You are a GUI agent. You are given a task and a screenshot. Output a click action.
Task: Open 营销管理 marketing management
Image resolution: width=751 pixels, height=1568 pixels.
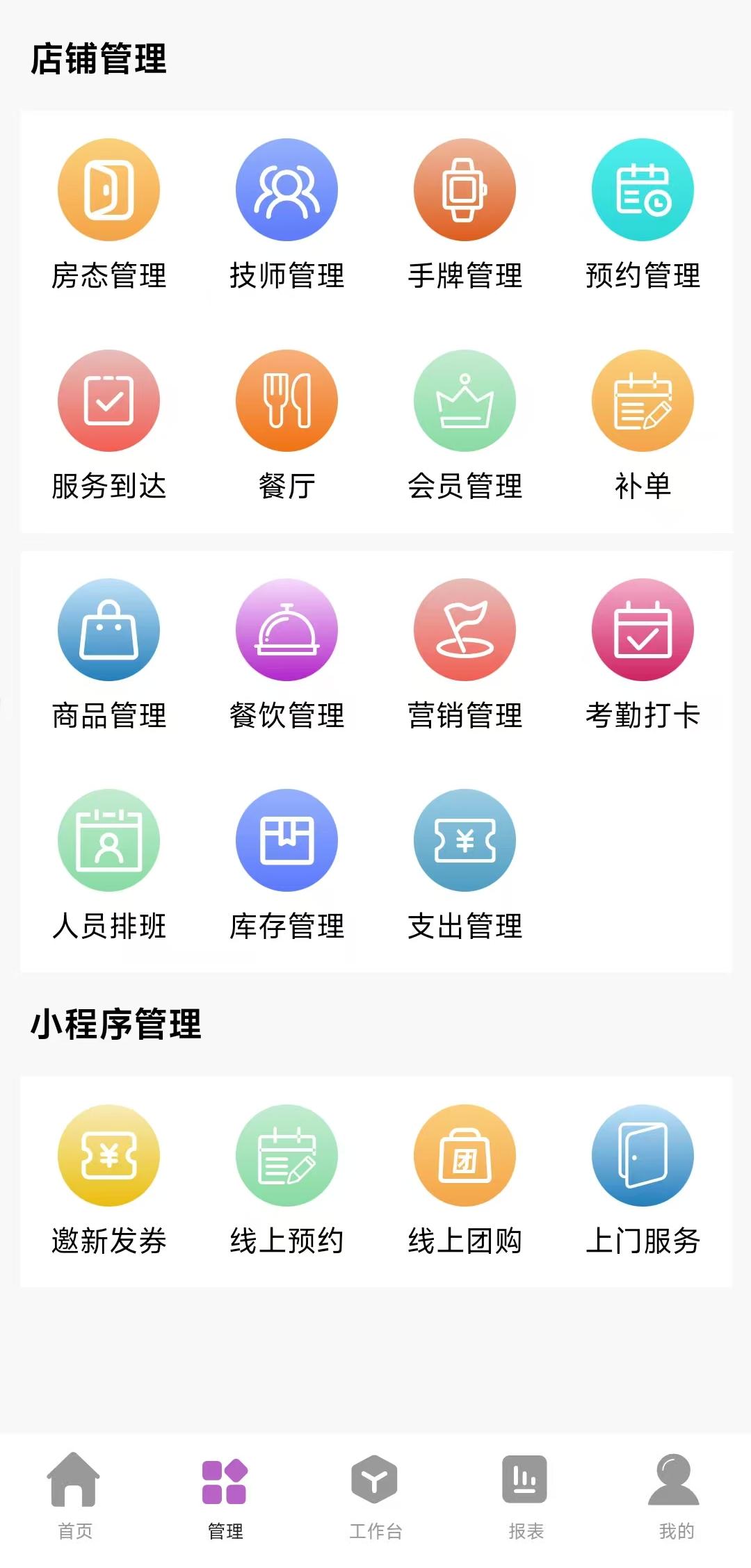(465, 630)
